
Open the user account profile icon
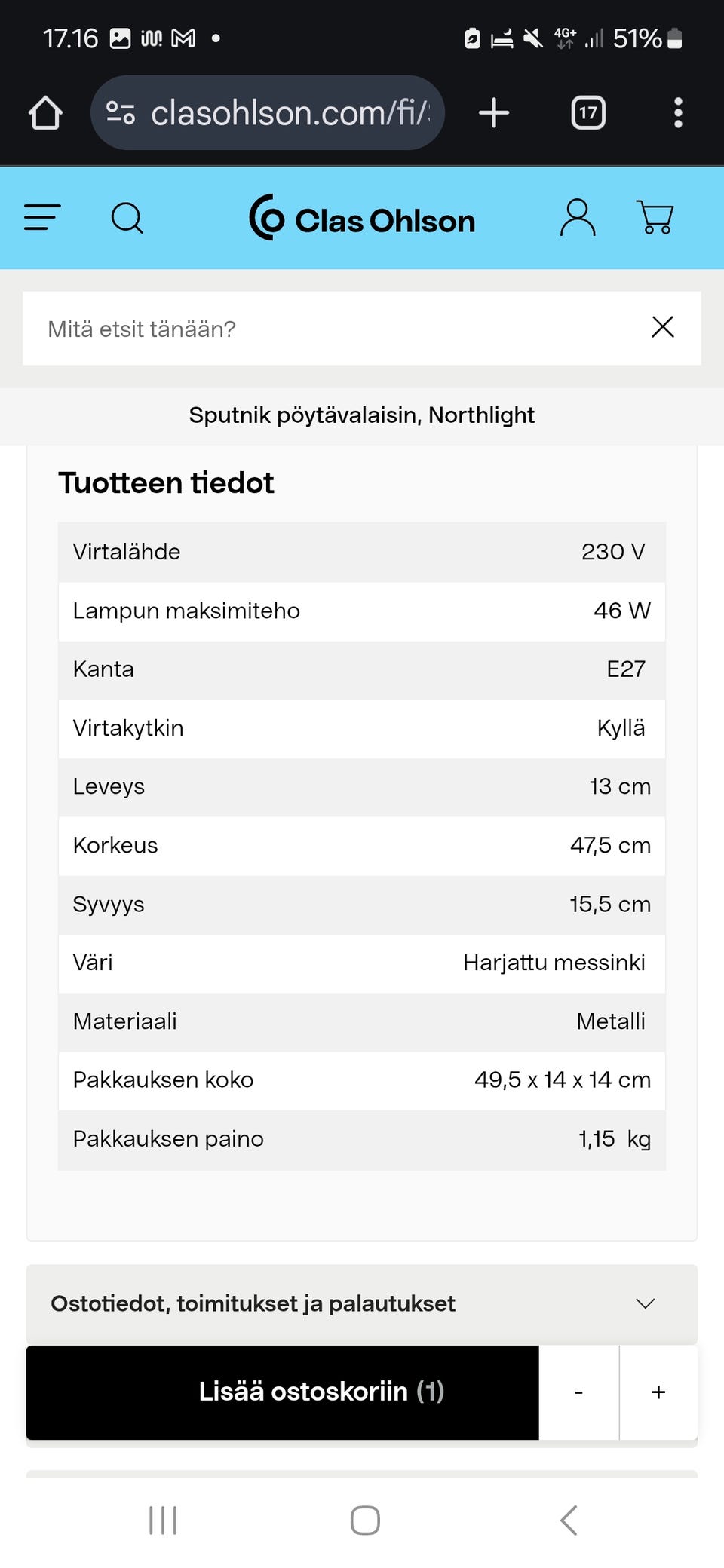click(x=578, y=218)
